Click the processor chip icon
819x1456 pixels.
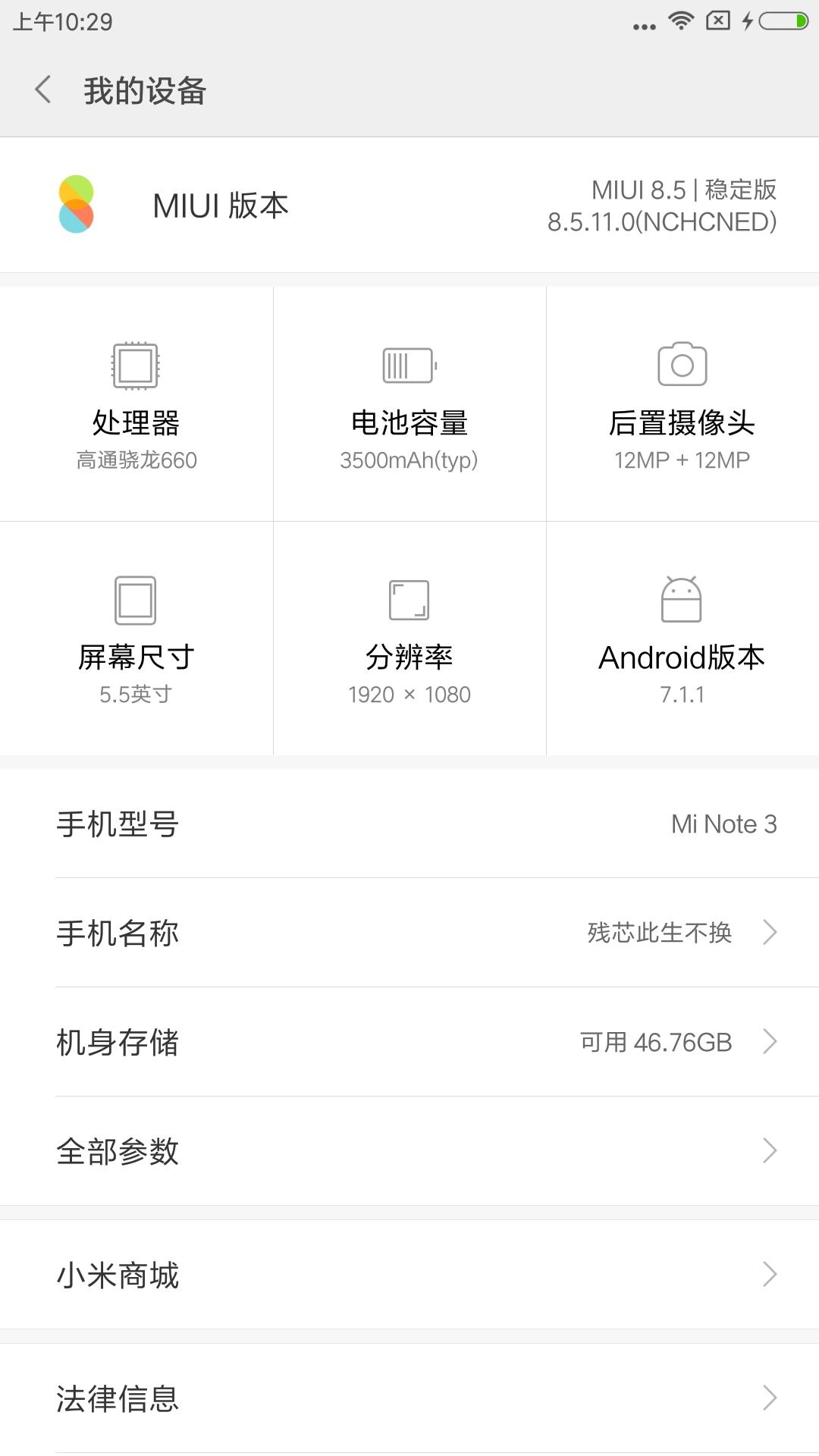pyautogui.click(x=136, y=366)
